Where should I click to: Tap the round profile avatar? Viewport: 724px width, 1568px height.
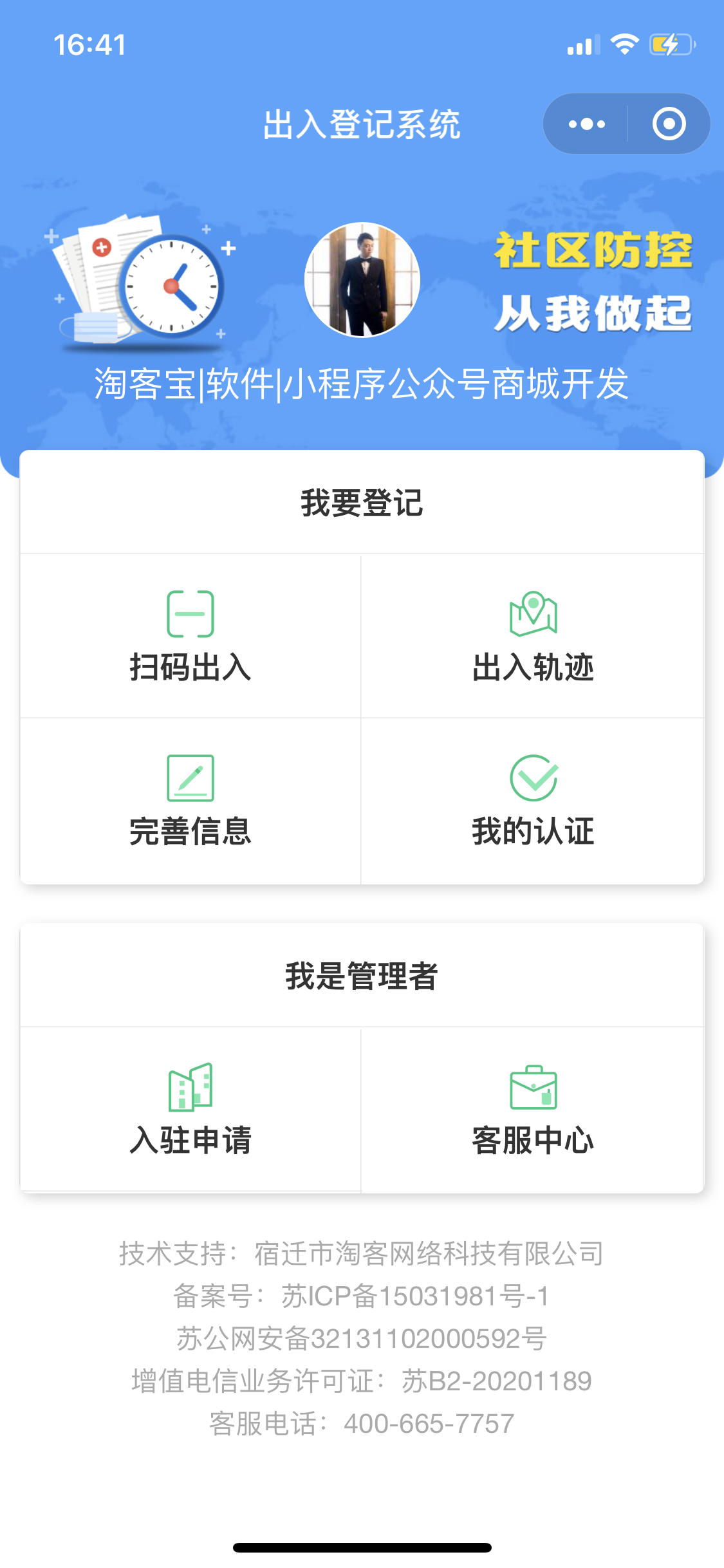pyautogui.click(x=362, y=279)
